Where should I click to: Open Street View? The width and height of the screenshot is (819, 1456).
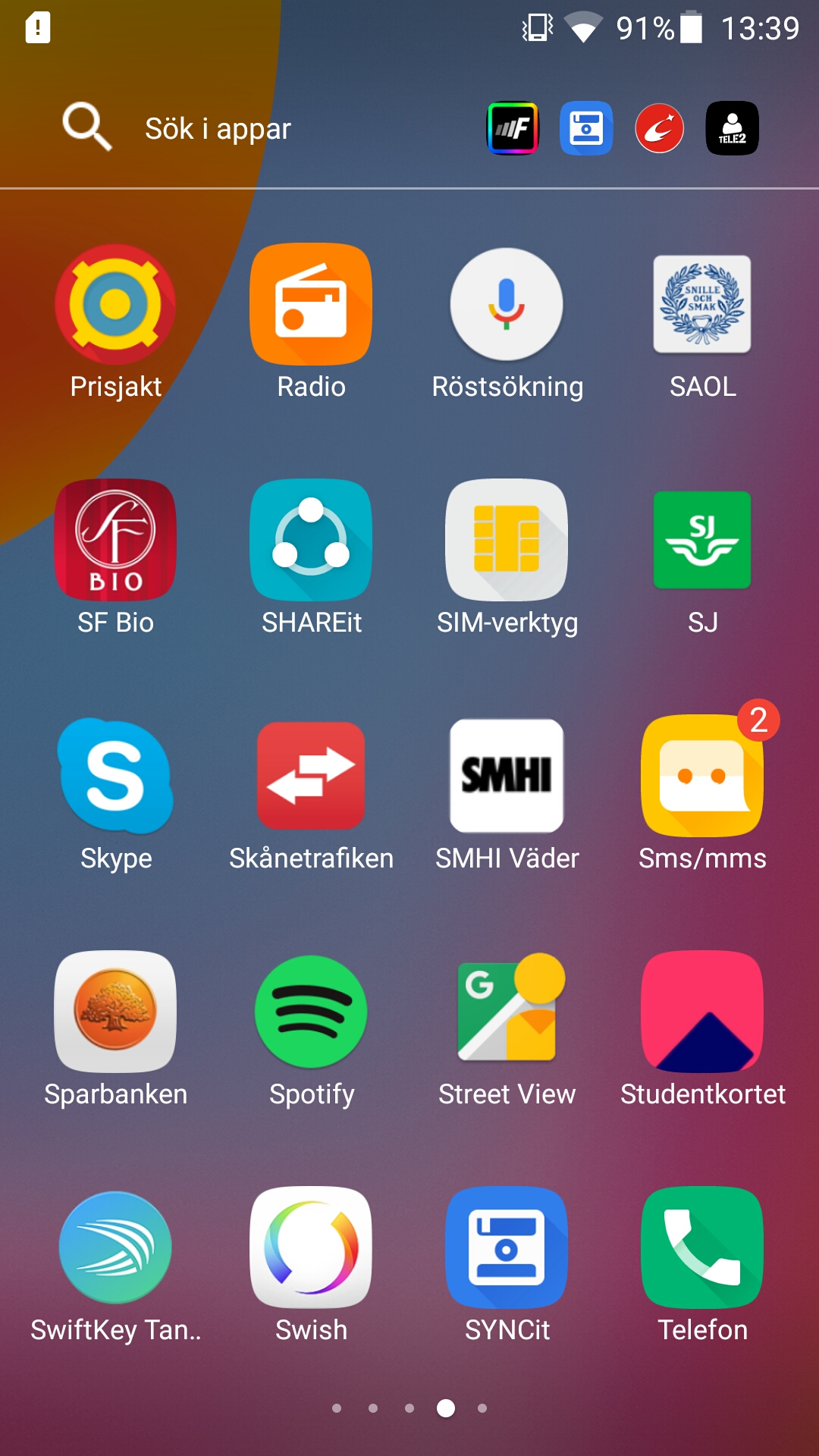(x=507, y=1012)
